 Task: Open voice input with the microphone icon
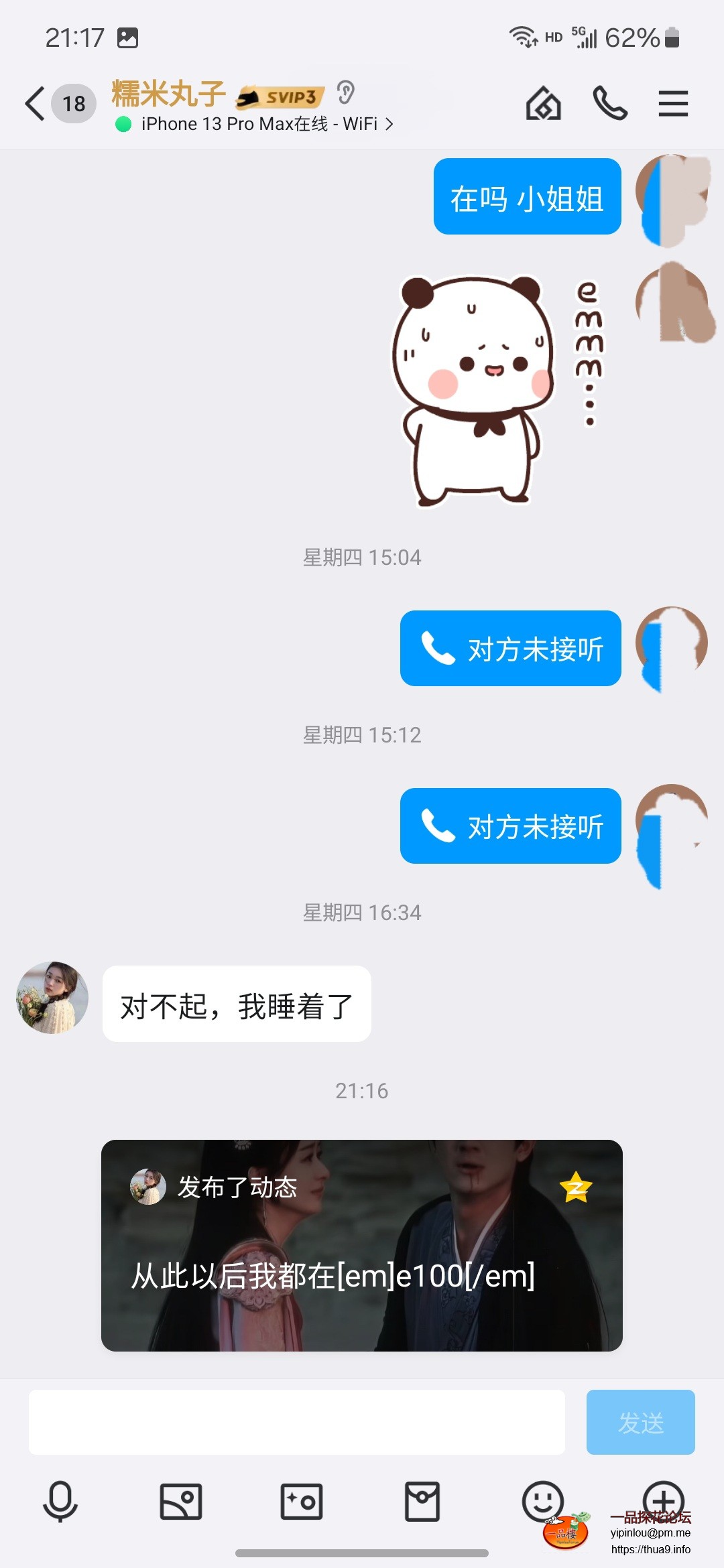pyautogui.click(x=60, y=1502)
